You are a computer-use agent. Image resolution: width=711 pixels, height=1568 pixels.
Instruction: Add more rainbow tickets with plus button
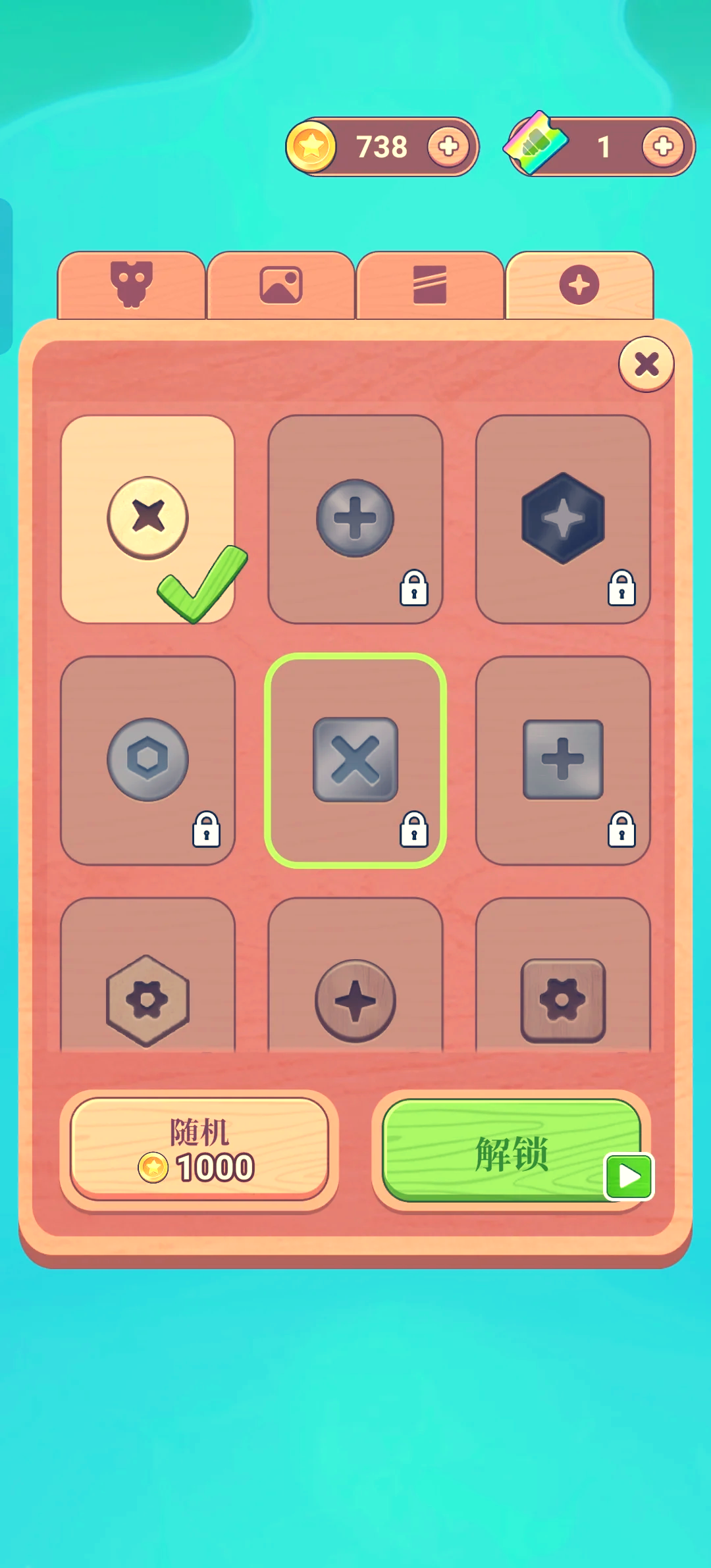pos(663,146)
